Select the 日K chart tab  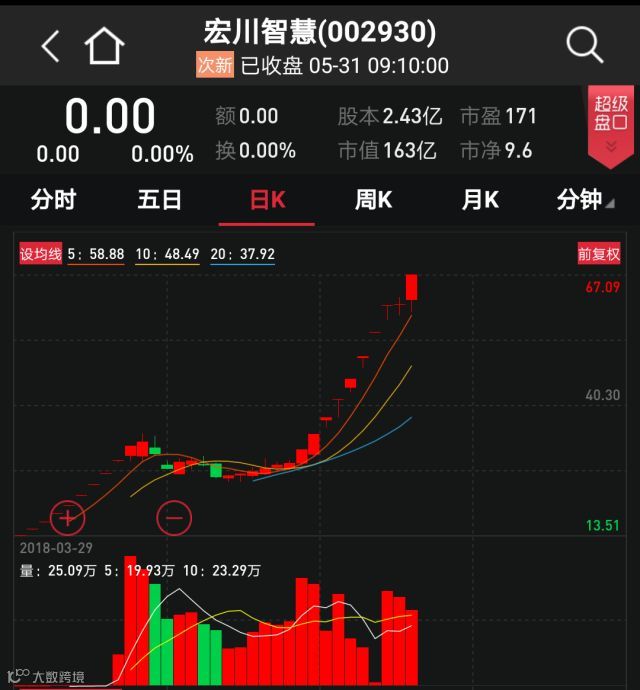(x=267, y=200)
